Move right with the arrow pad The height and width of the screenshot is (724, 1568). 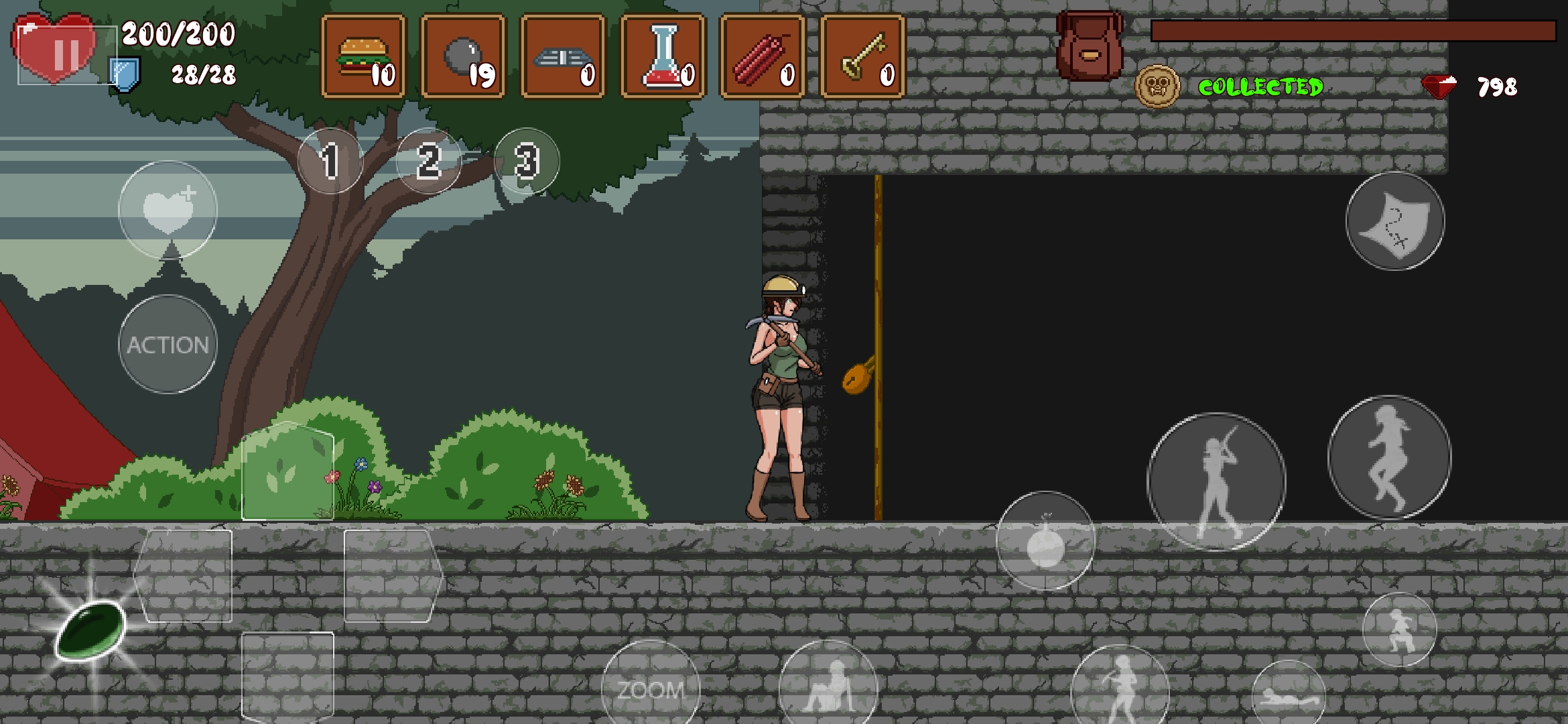(392, 575)
